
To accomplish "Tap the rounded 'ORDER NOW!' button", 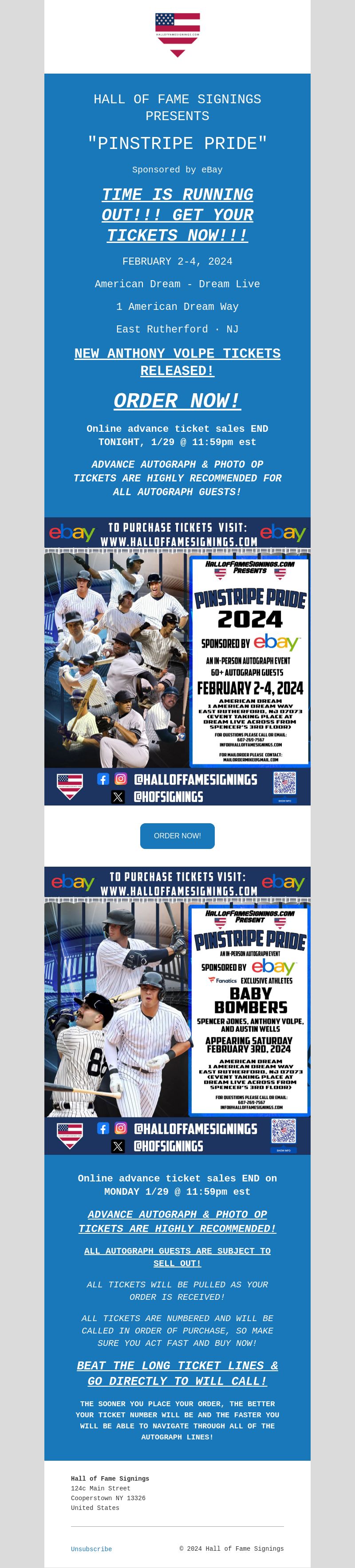I will coord(177,836).
